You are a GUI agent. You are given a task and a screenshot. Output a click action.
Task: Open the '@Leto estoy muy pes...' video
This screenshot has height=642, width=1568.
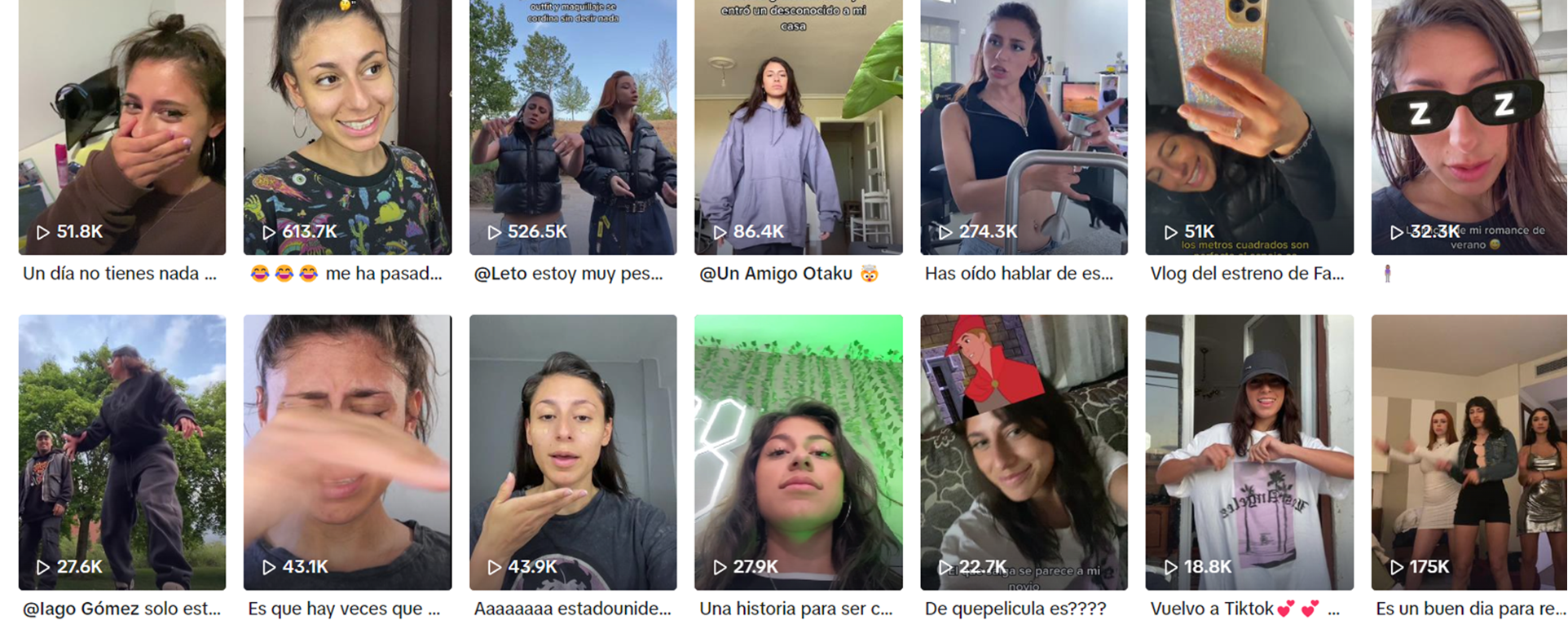point(573,126)
